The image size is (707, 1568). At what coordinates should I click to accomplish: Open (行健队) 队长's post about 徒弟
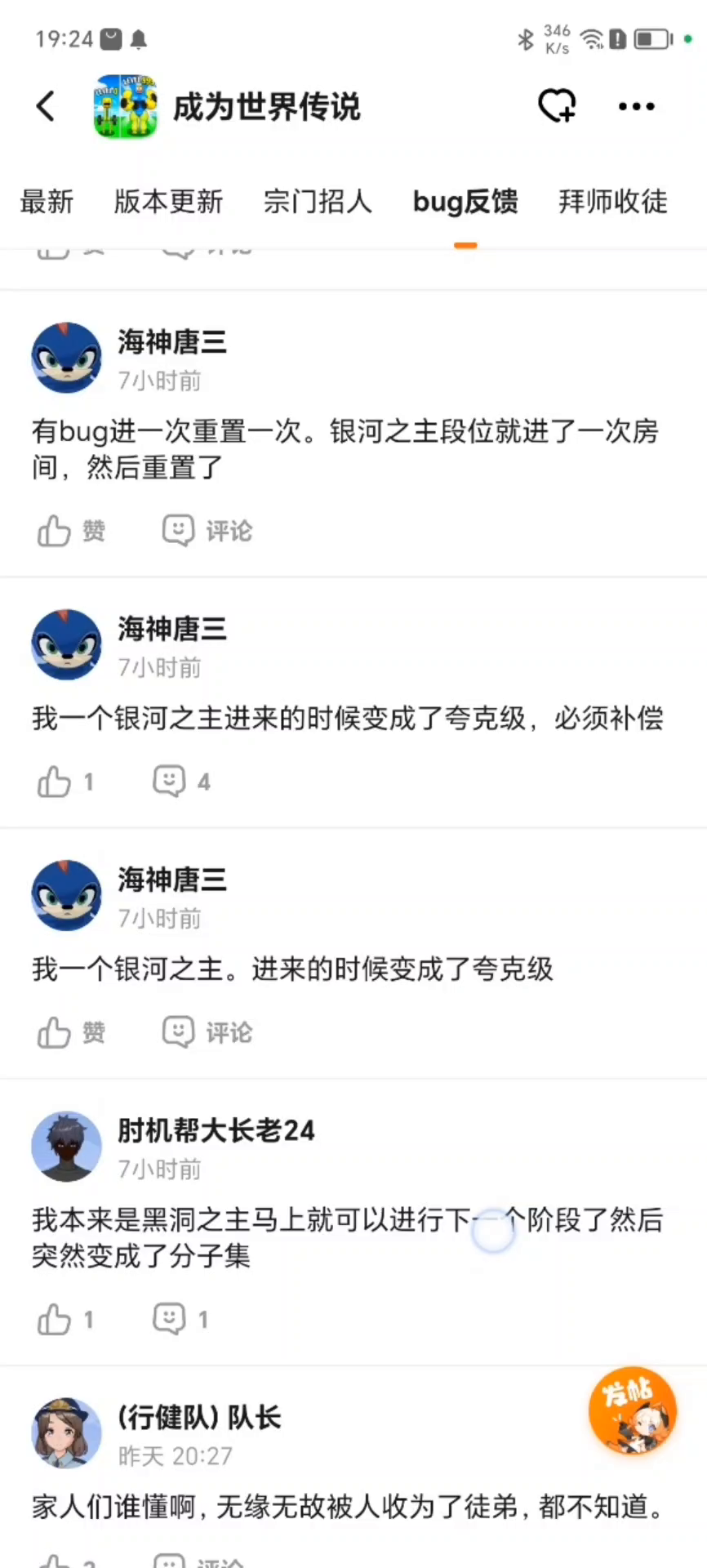pos(348,1507)
